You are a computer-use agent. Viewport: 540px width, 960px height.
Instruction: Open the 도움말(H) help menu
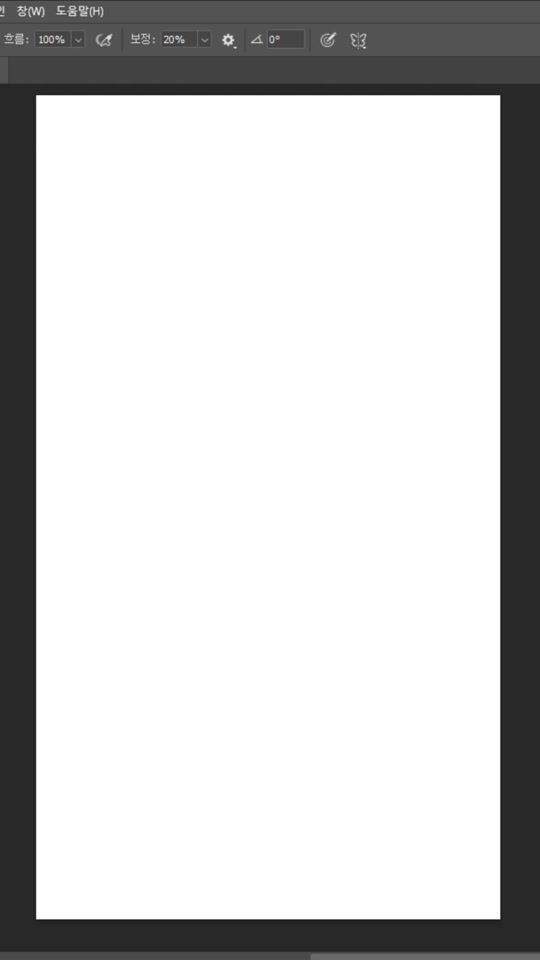point(80,11)
